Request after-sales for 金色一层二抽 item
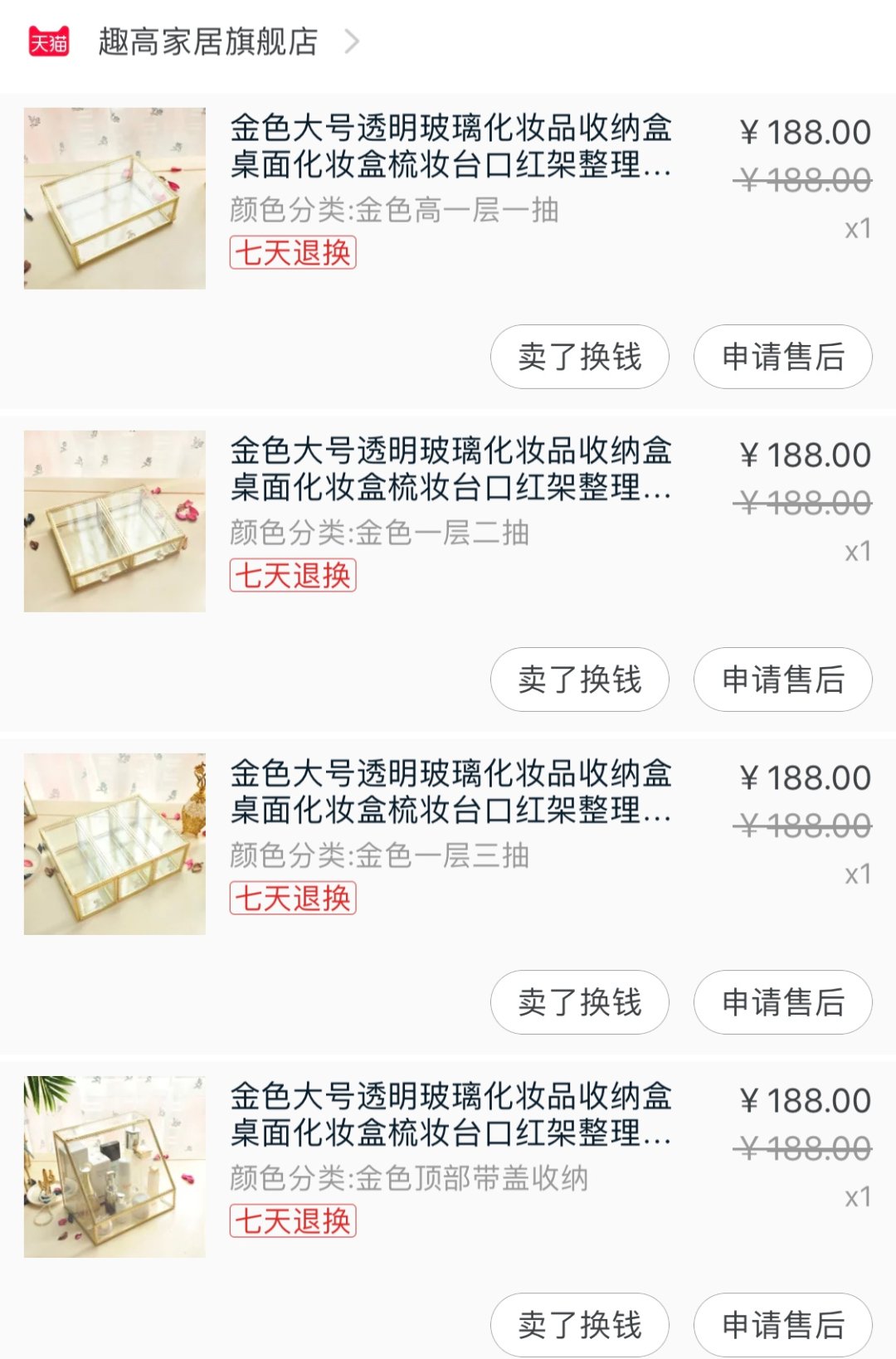Screen dimensions: 896x1359 pos(782,679)
